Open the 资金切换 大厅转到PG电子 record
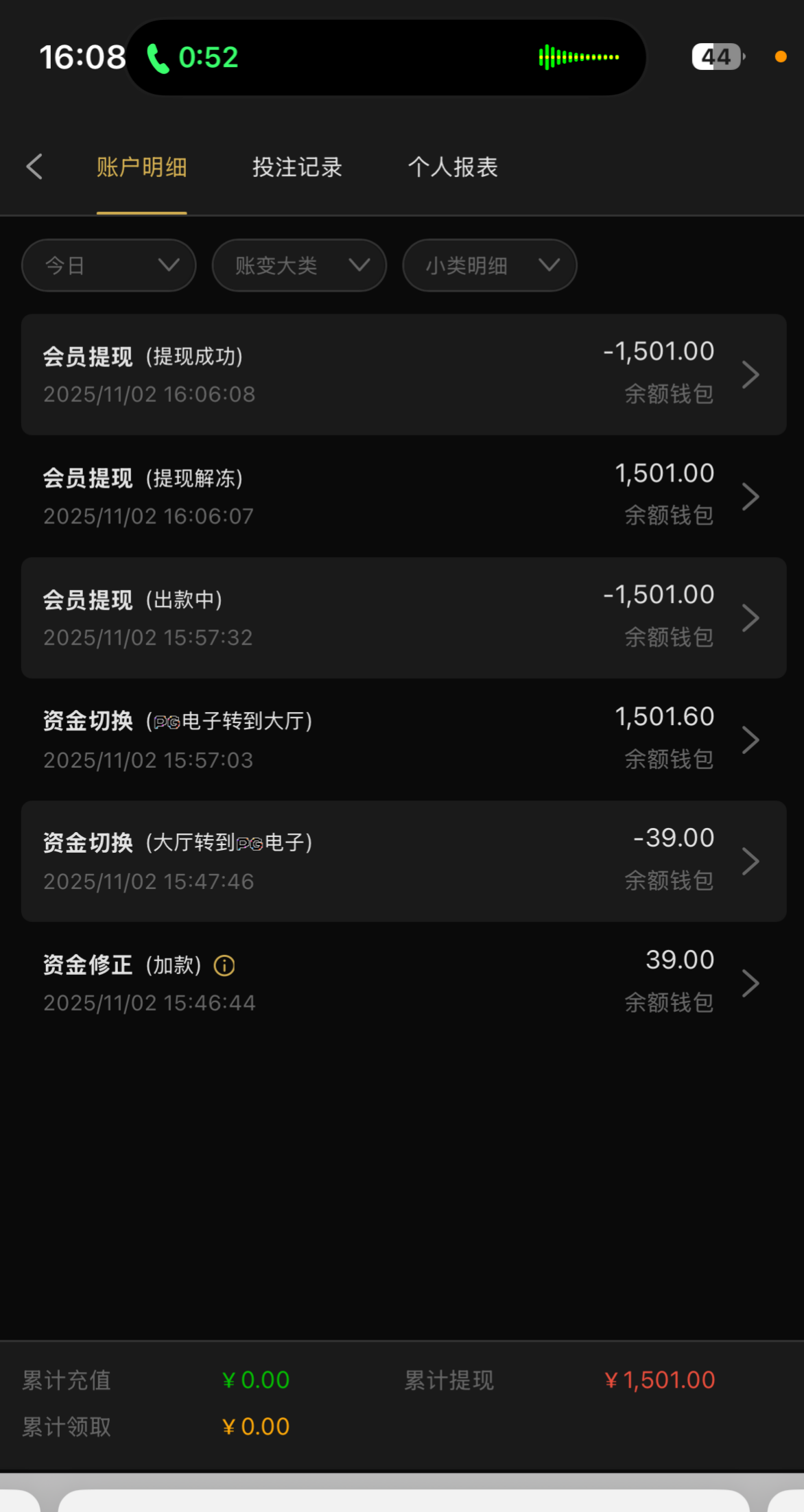 403,861
